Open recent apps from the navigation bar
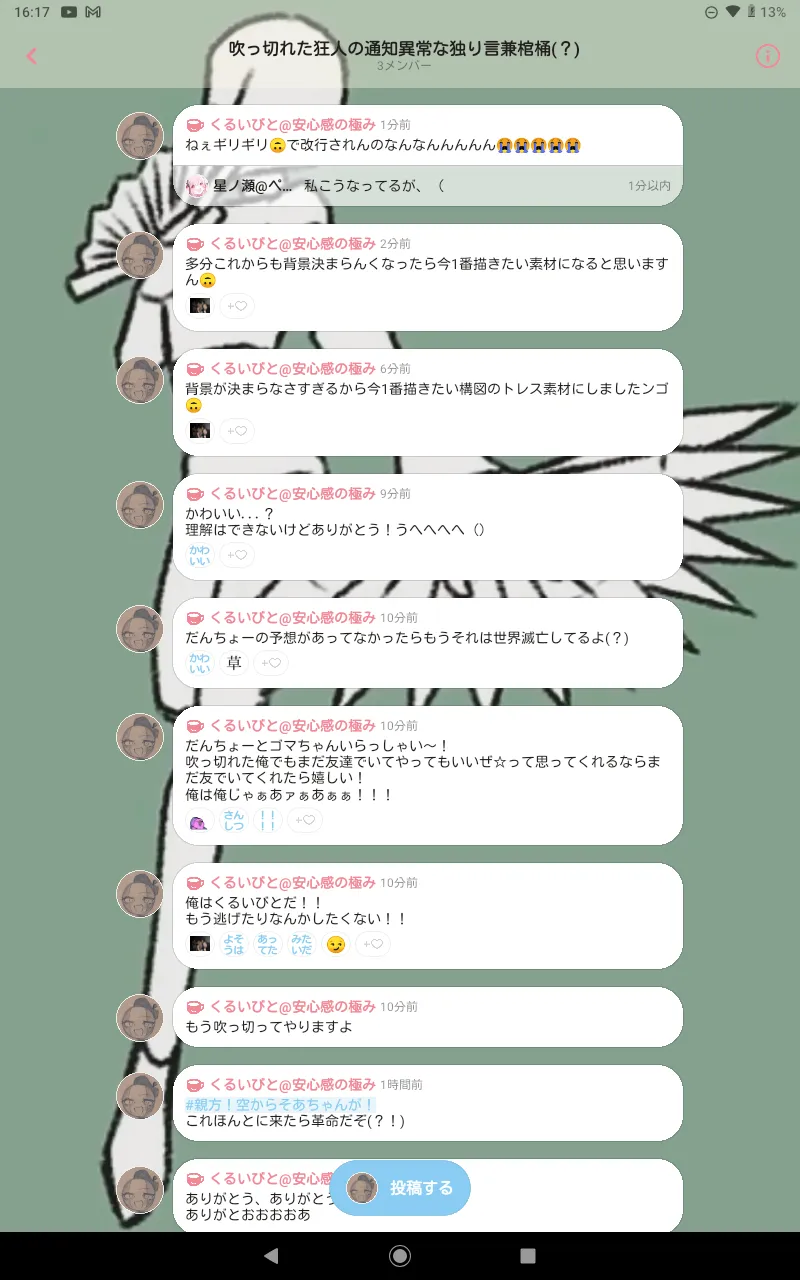800x1280 pixels. pyautogui.click(x=528, y=1256)
